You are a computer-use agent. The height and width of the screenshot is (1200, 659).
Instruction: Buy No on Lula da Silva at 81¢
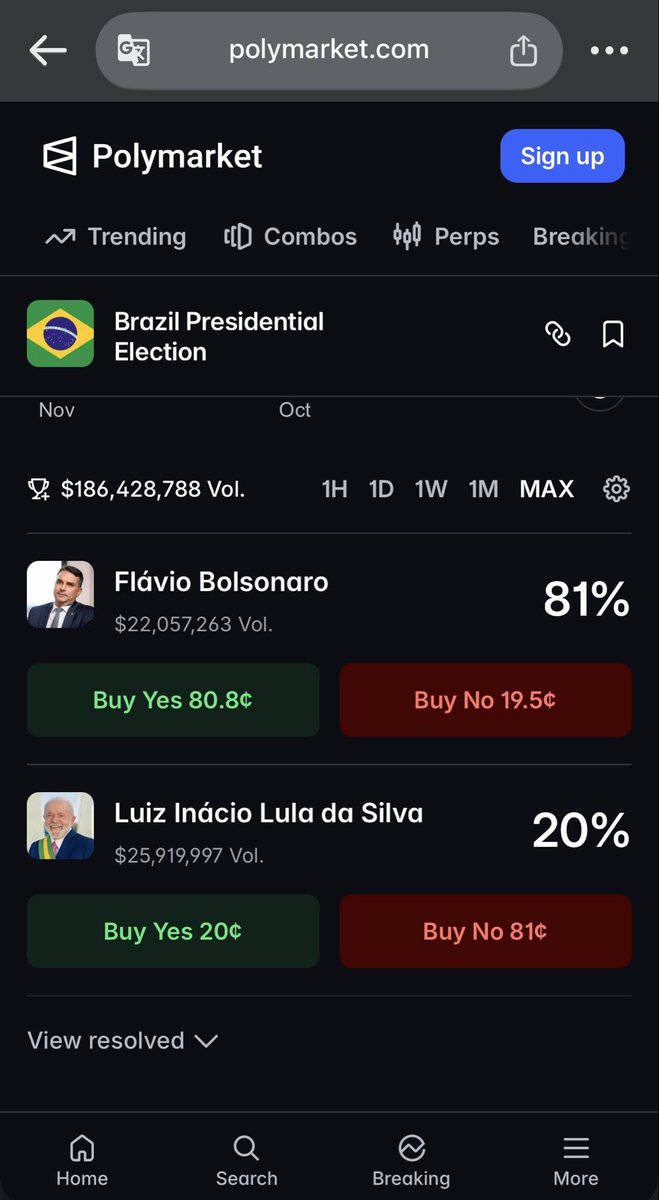tap(485, 931)
